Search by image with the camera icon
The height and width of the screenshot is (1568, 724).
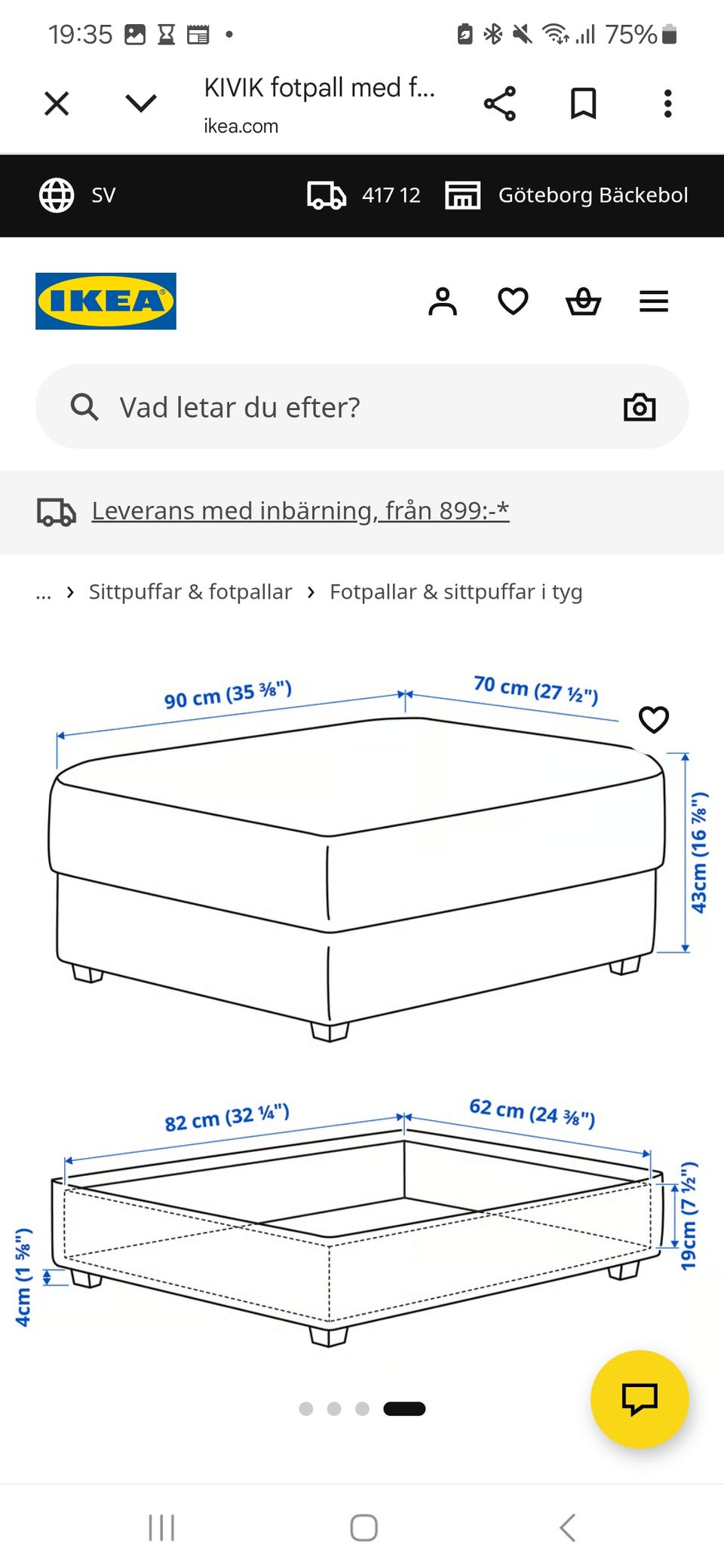click(x=640, y=407)
